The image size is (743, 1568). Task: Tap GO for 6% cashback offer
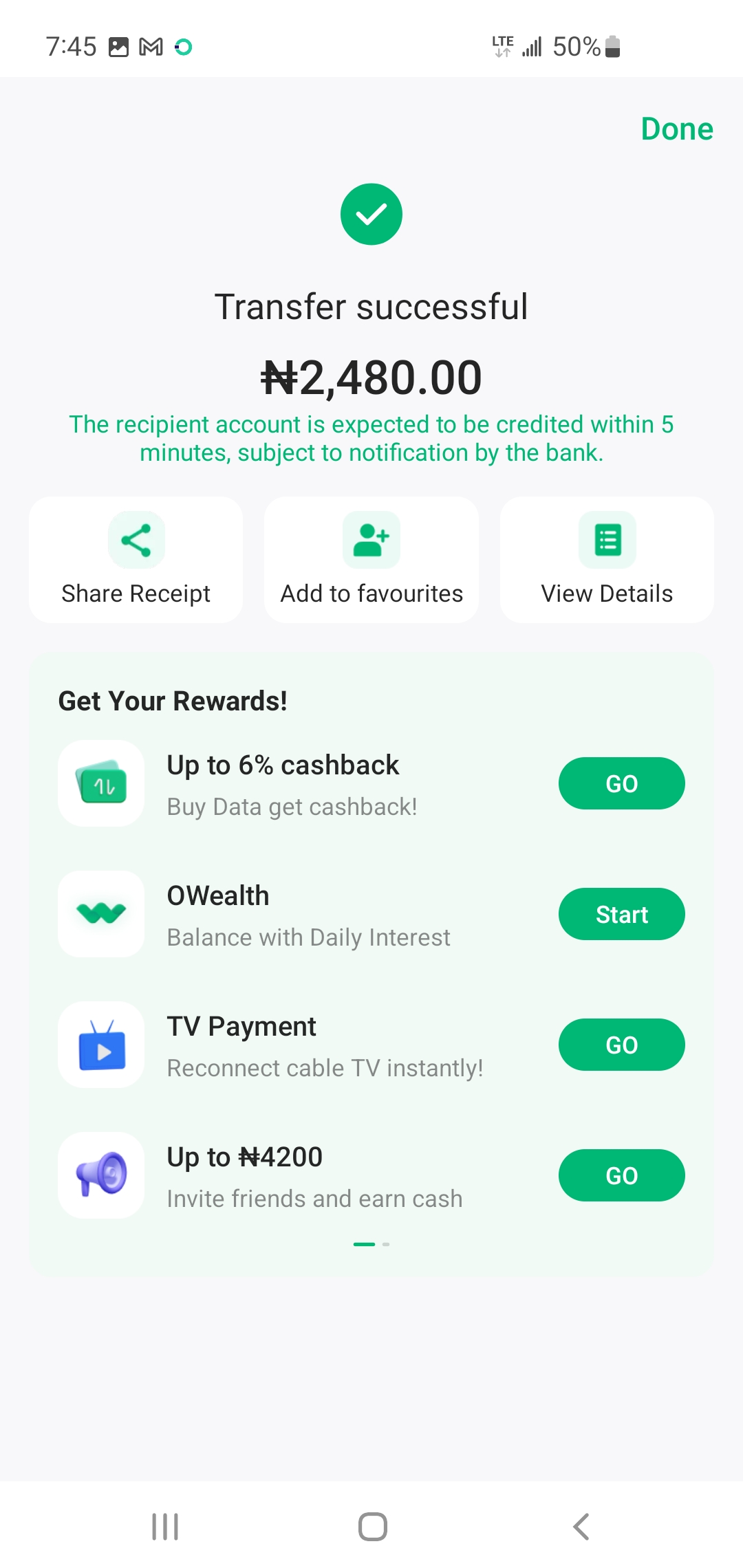point(621,783)
